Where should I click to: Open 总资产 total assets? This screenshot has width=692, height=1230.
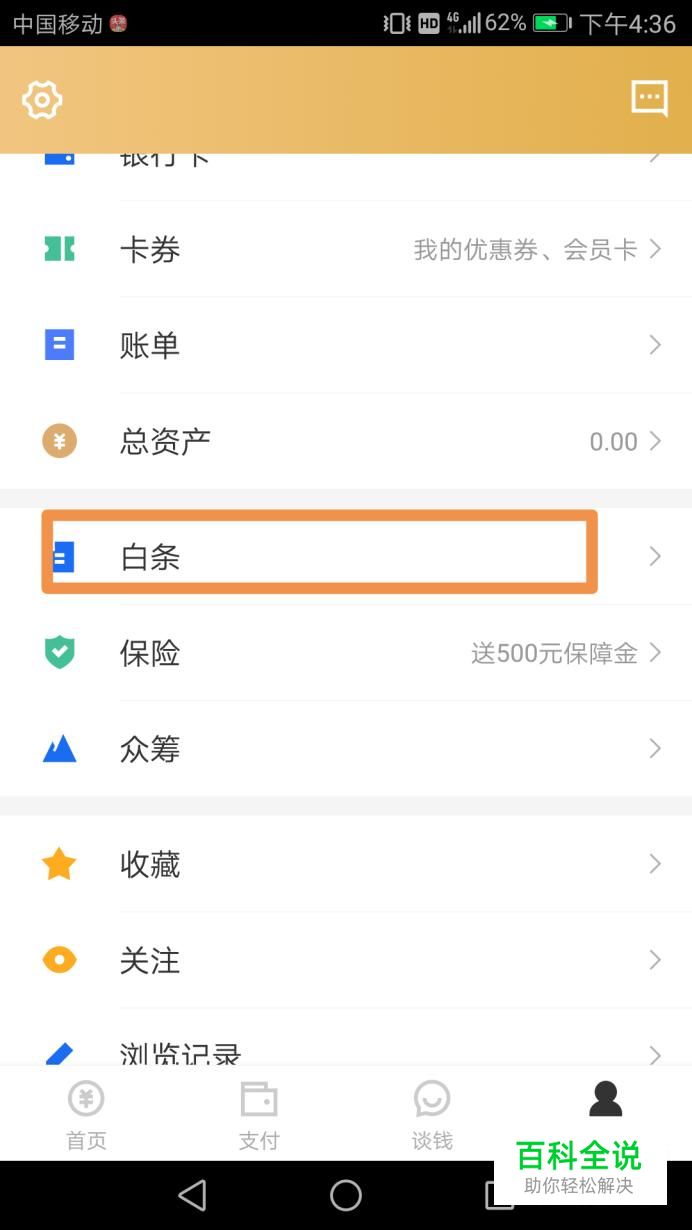tap(346, 441)
